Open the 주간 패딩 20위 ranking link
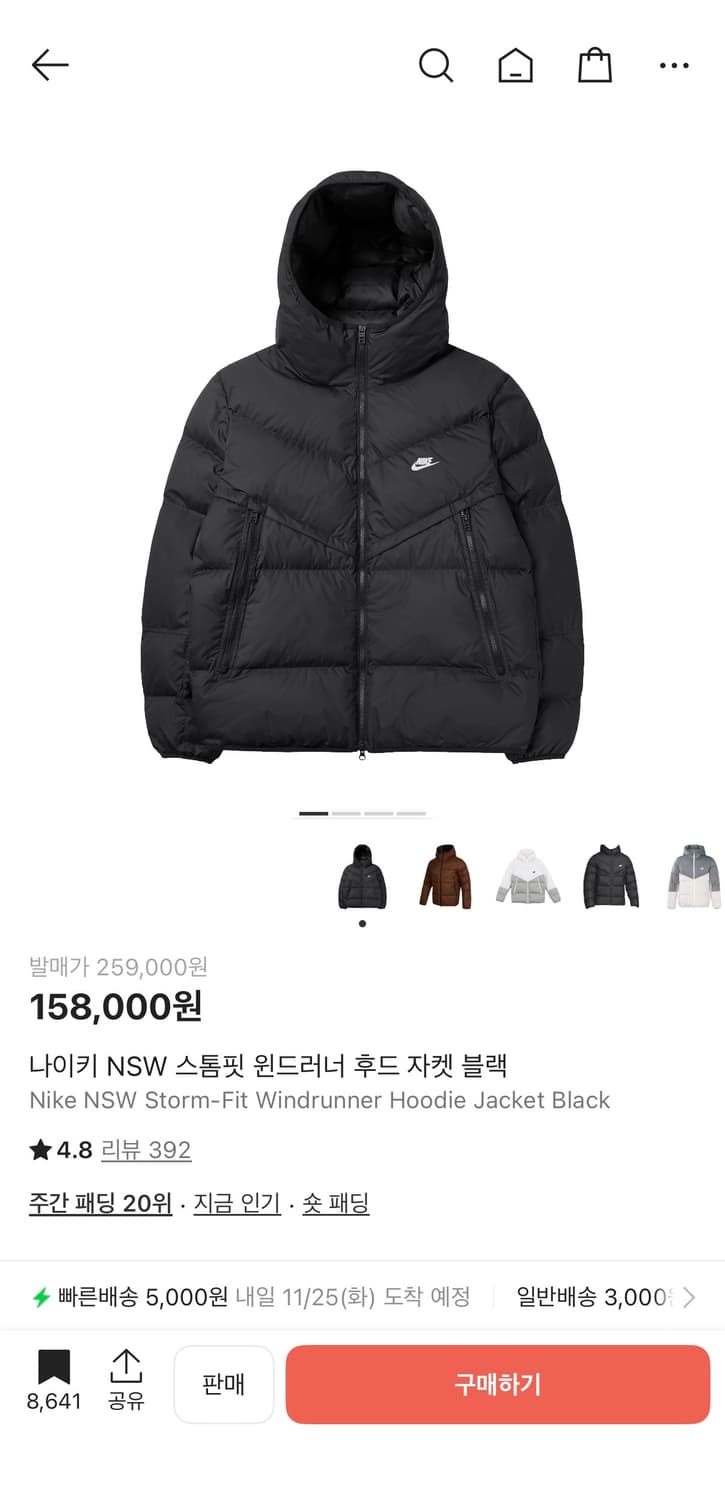This screenshot has height=1500, width=725. coord(100,1203)
